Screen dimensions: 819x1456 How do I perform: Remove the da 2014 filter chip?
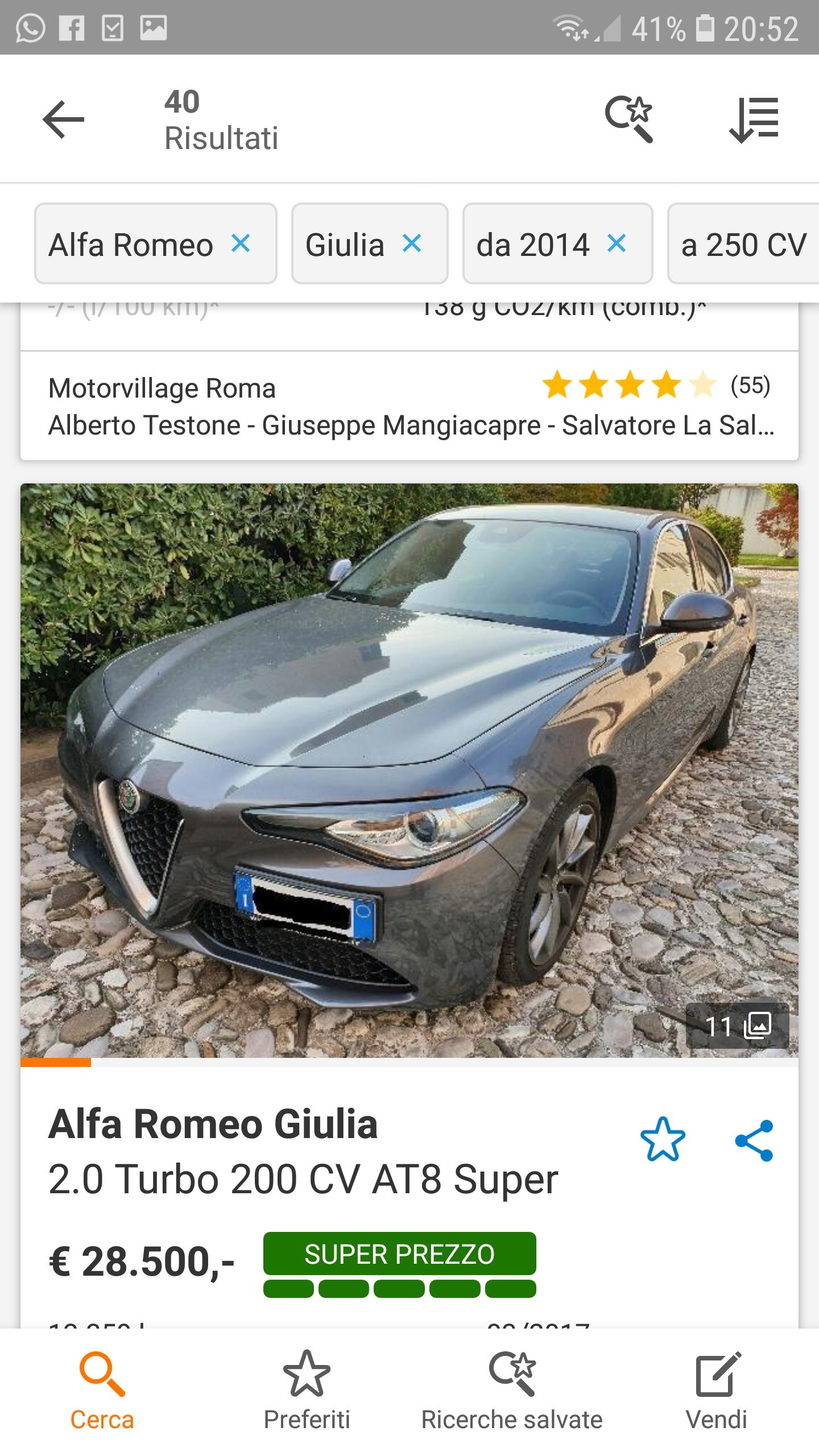pyautogui.click(x=617, y=244)
